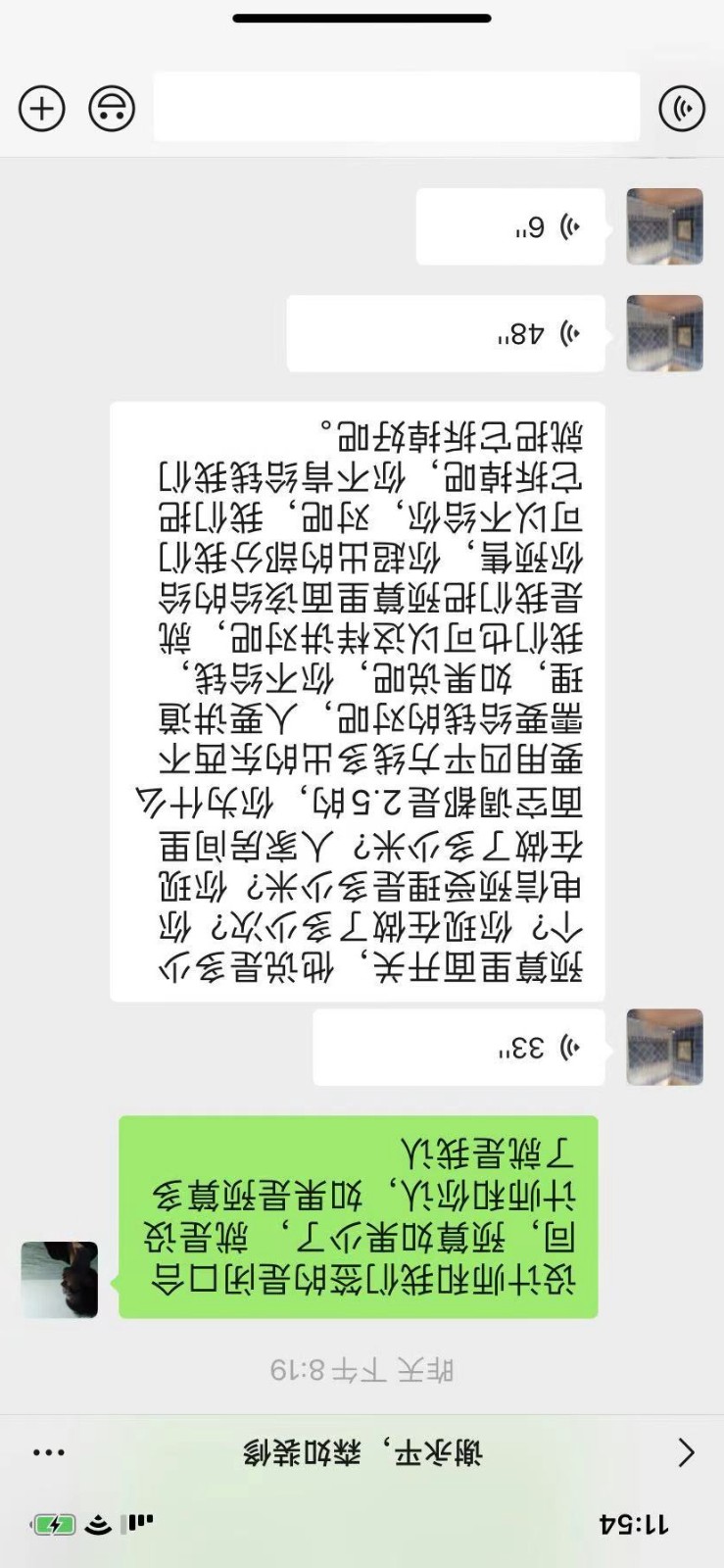724x1568 pixels.
Task: Play the 33" voice message
Action: click(459, 1048)
